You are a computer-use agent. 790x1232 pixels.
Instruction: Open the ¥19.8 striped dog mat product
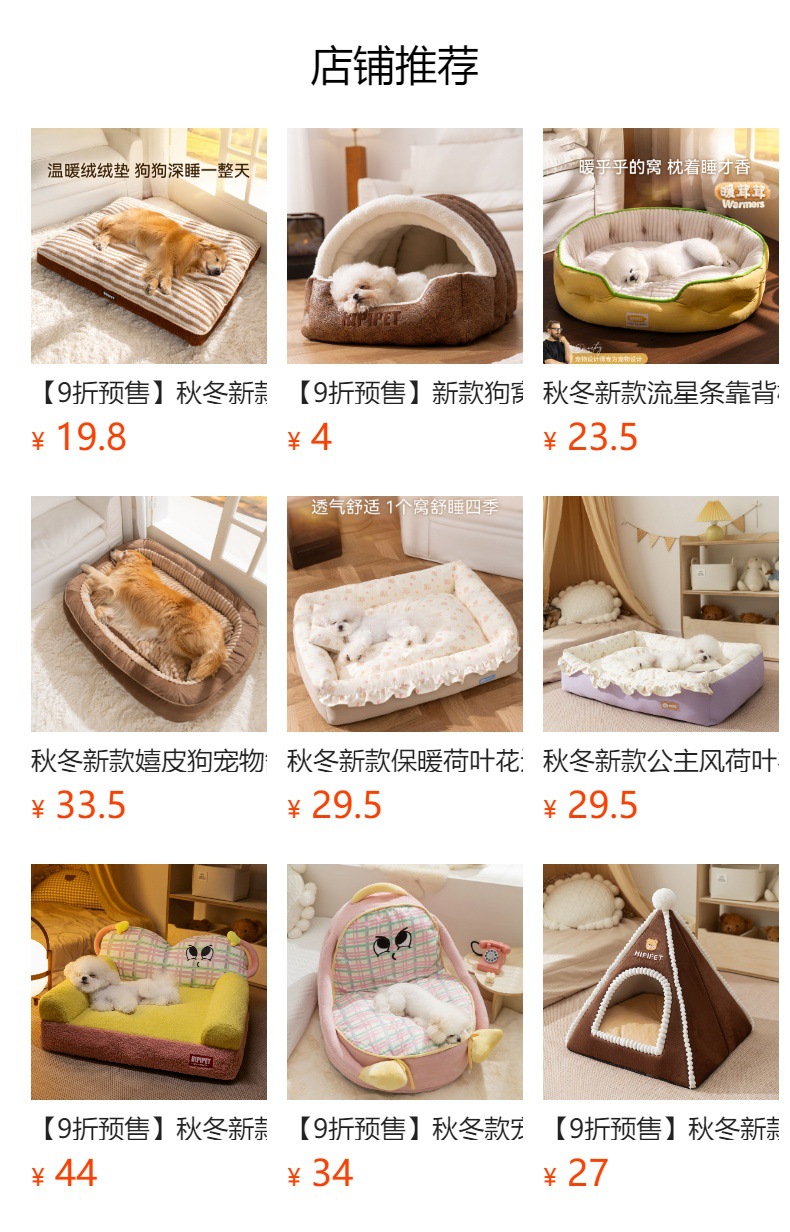pyautogui.click(x=148, y=246)
